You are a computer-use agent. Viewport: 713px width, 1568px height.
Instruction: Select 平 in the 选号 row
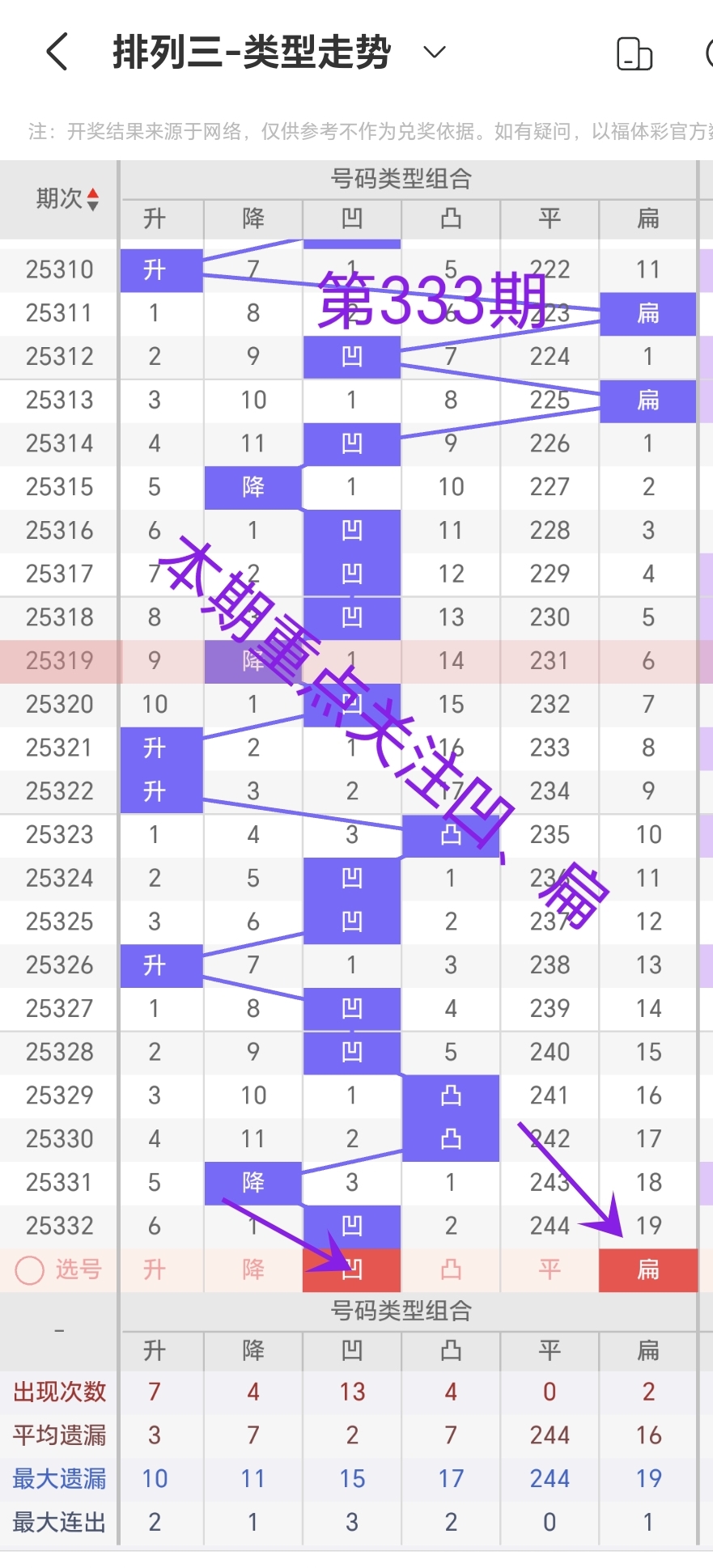[550, 1269]
